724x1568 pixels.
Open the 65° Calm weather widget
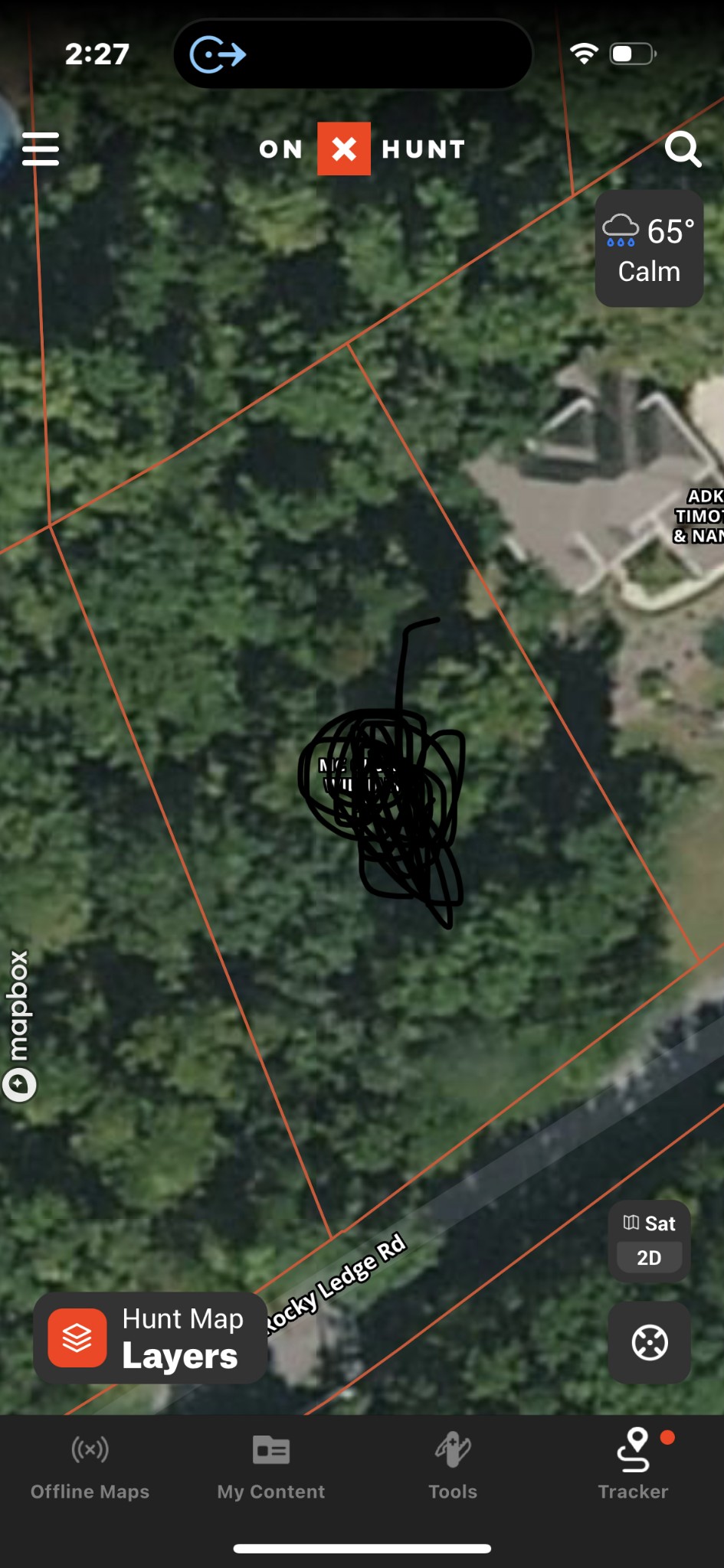[x=649, y=250]
